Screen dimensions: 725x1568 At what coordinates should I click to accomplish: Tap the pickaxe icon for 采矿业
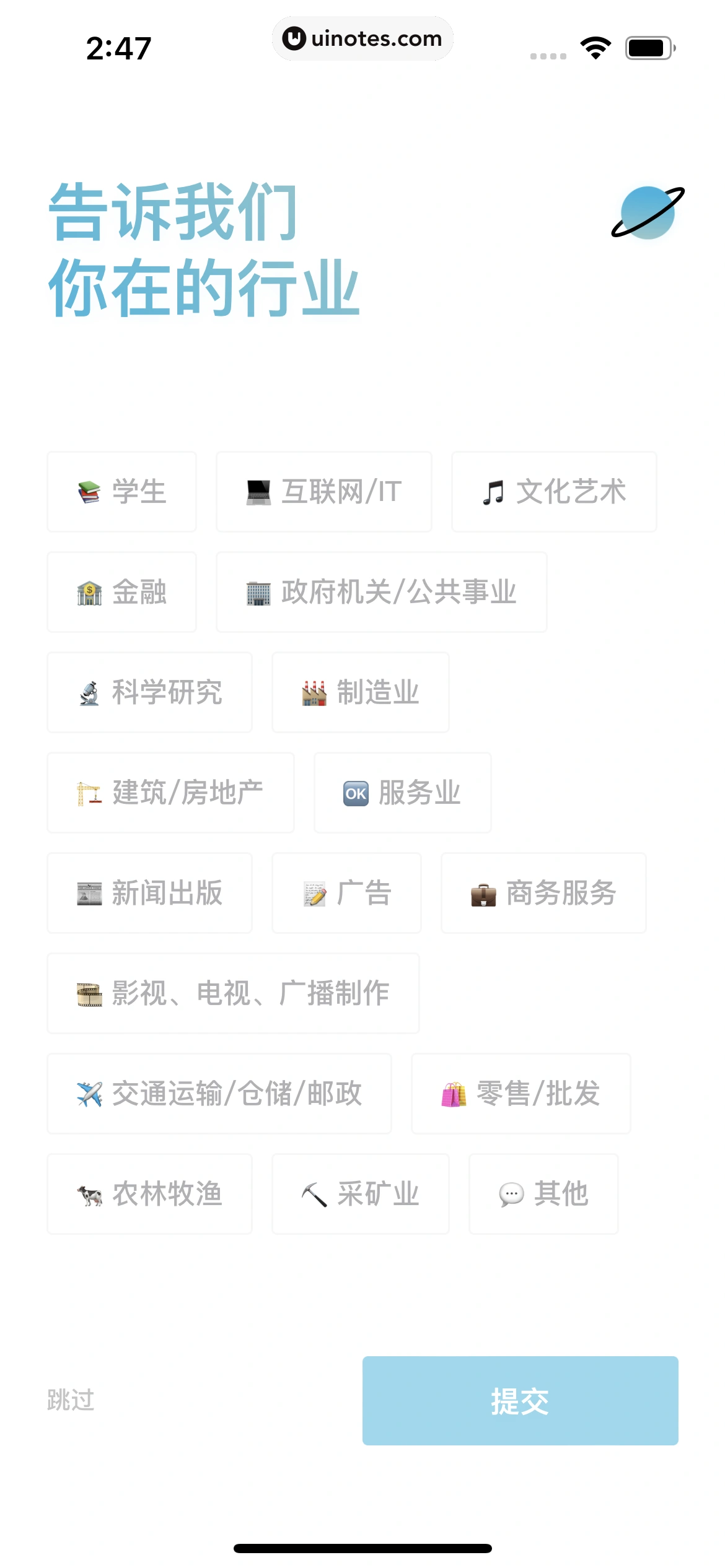tap(313, 1194)
